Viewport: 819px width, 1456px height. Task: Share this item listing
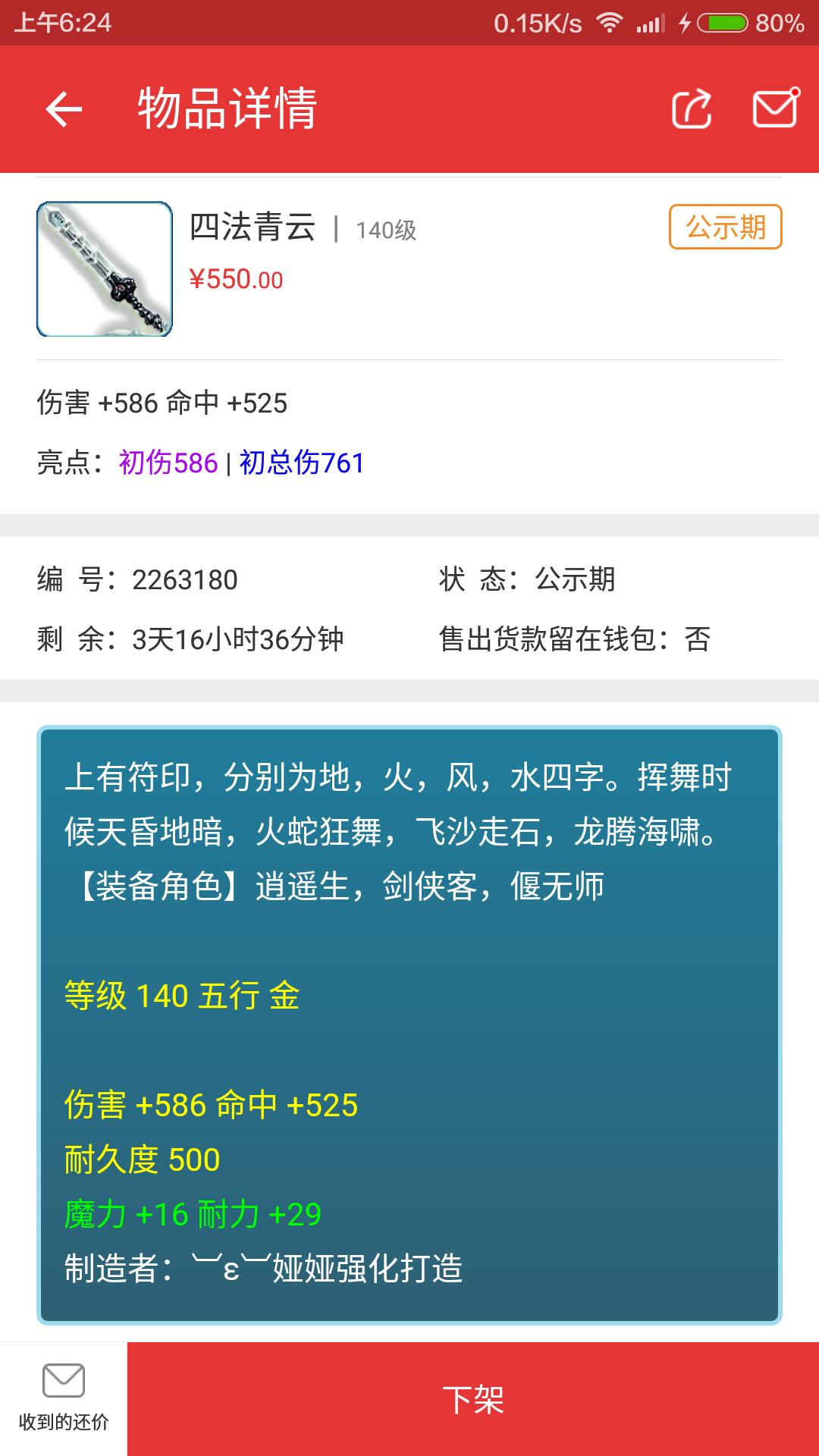[692, 109]
